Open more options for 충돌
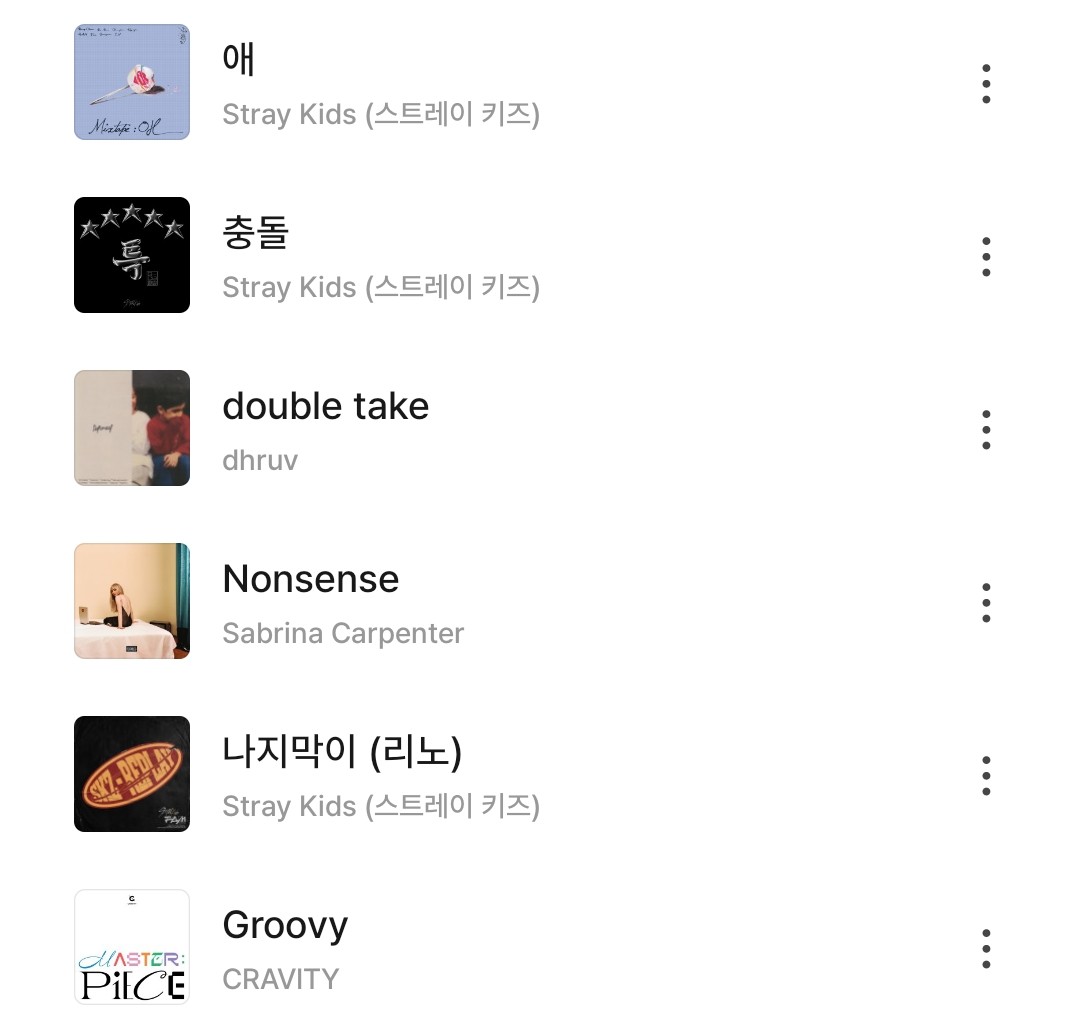The image size is (1080, 1021). (986, 257)
